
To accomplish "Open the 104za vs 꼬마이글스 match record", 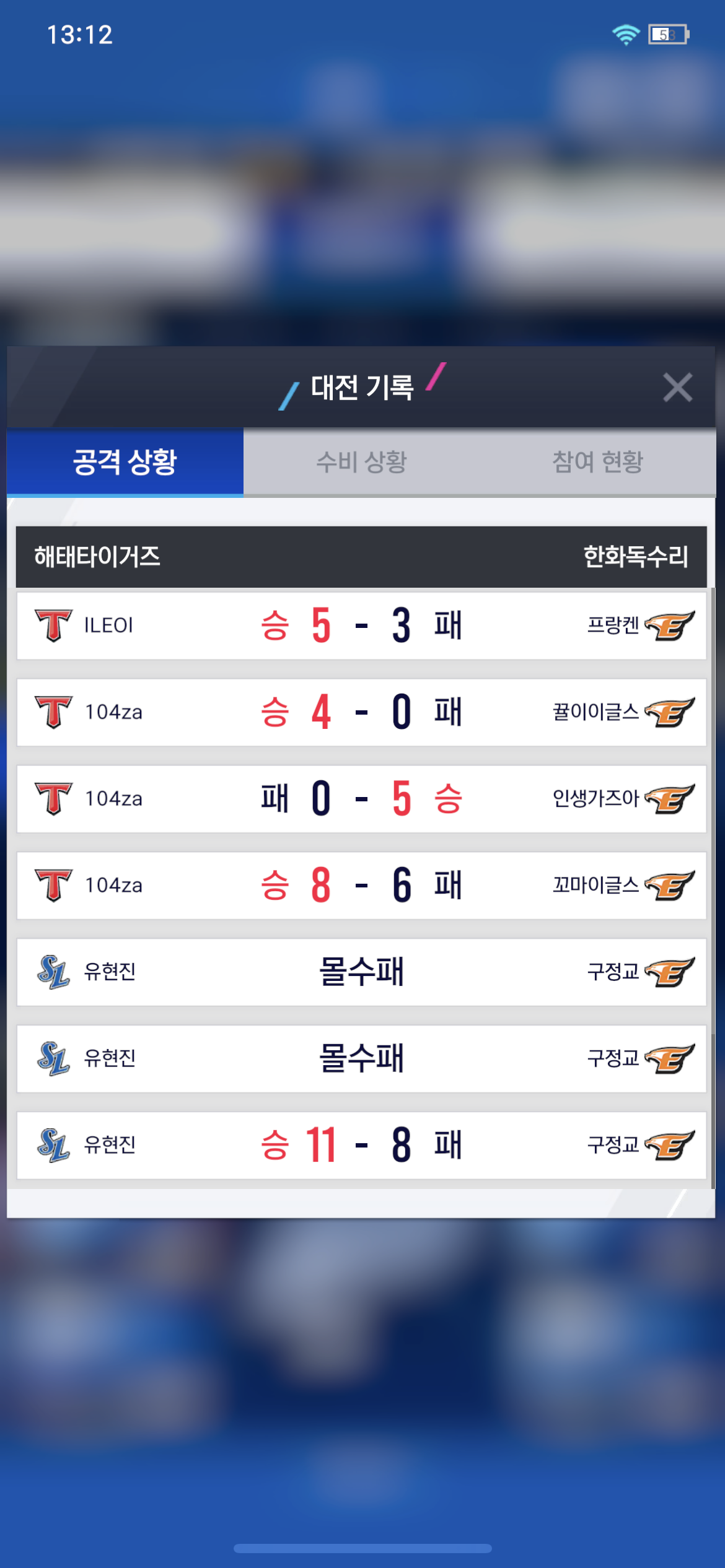I will pos(361,886).
